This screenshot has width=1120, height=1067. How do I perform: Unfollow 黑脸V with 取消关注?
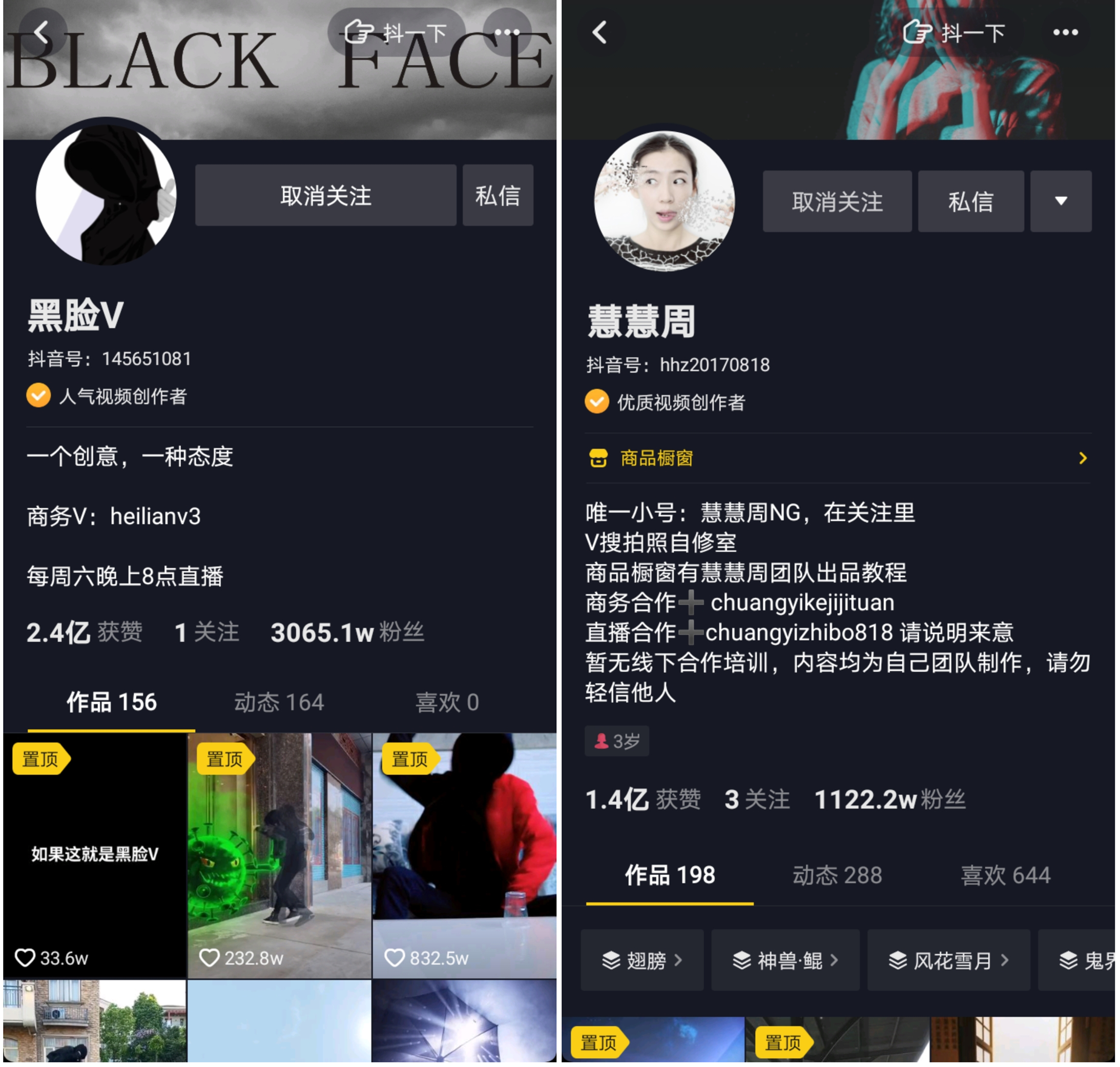(326, 196)
